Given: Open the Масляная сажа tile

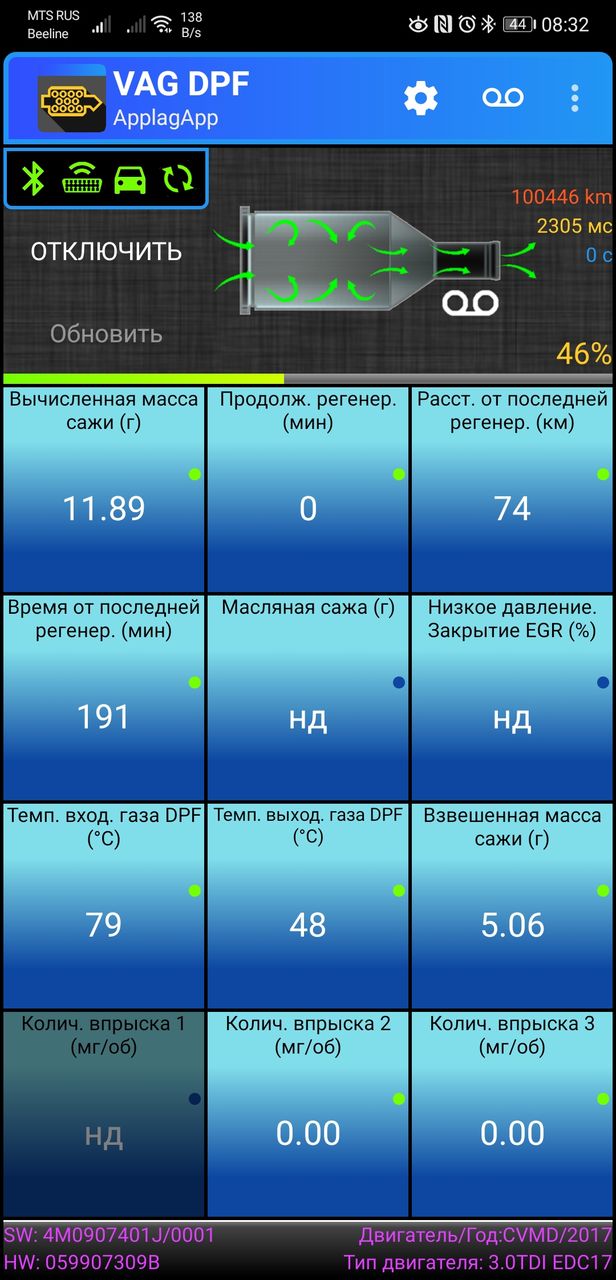Looking at the screenshot, I should point(308,697).
